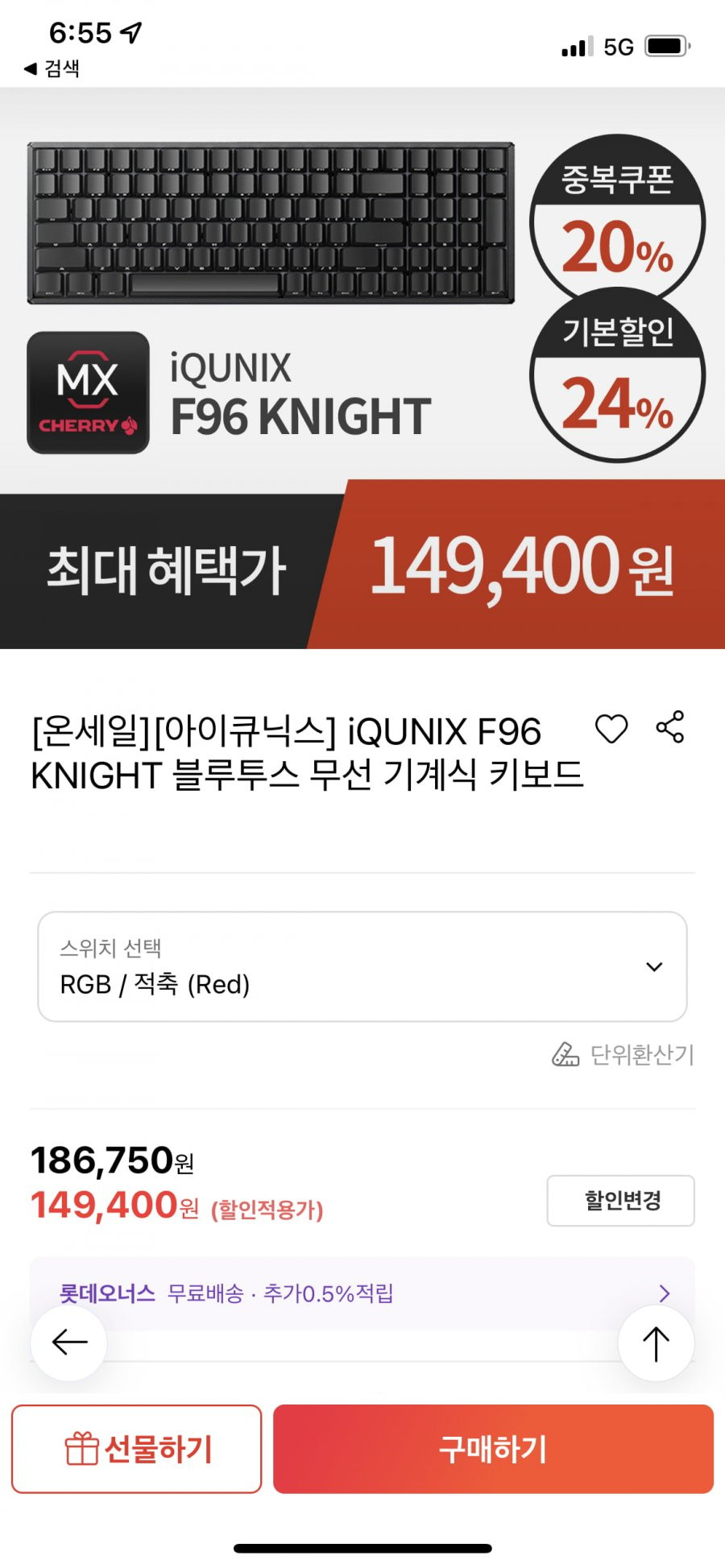The height and width of the screenshot is (1568, 725).
Task: Tap 구매하기 to purchase
Action: (x=493, y=1449)
